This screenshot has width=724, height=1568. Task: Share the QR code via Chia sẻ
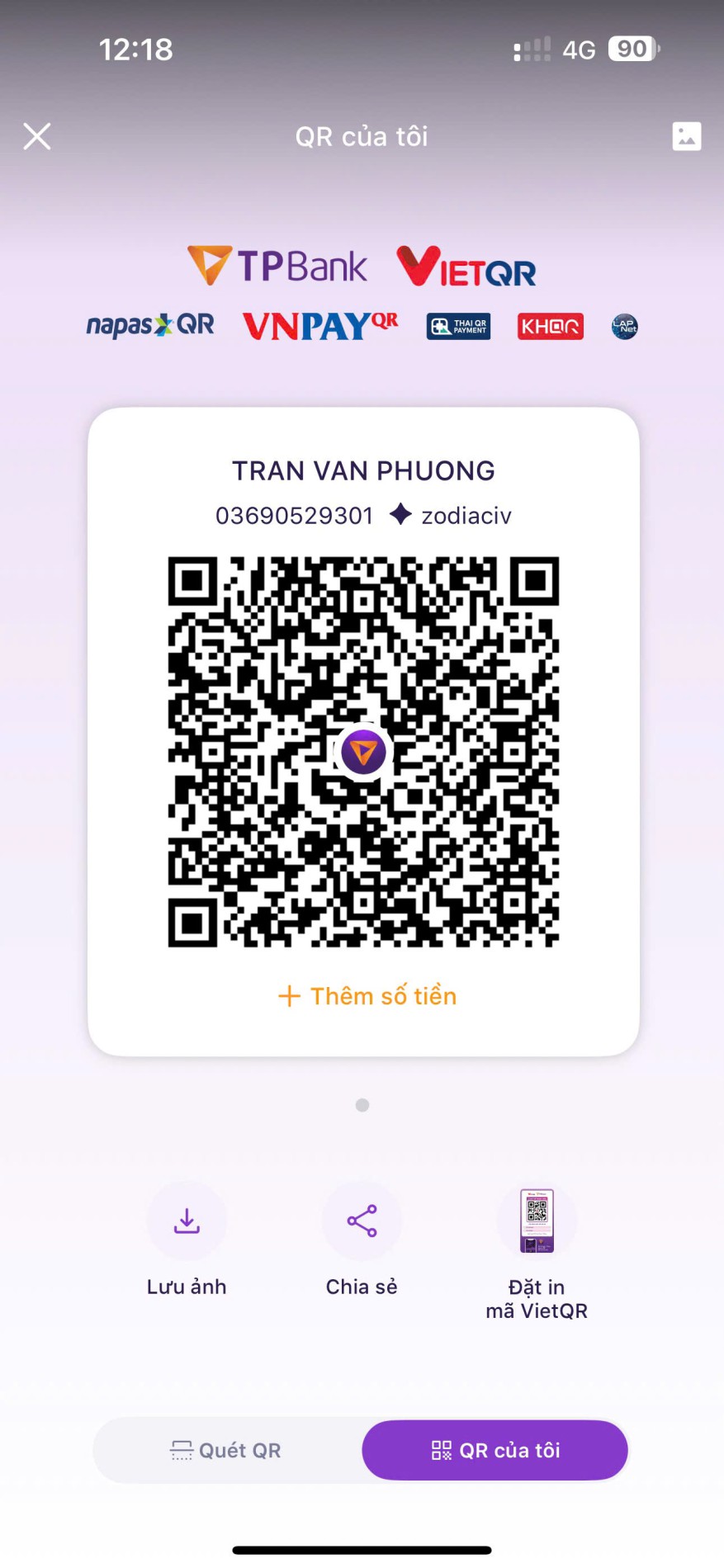pos(362,1221)
